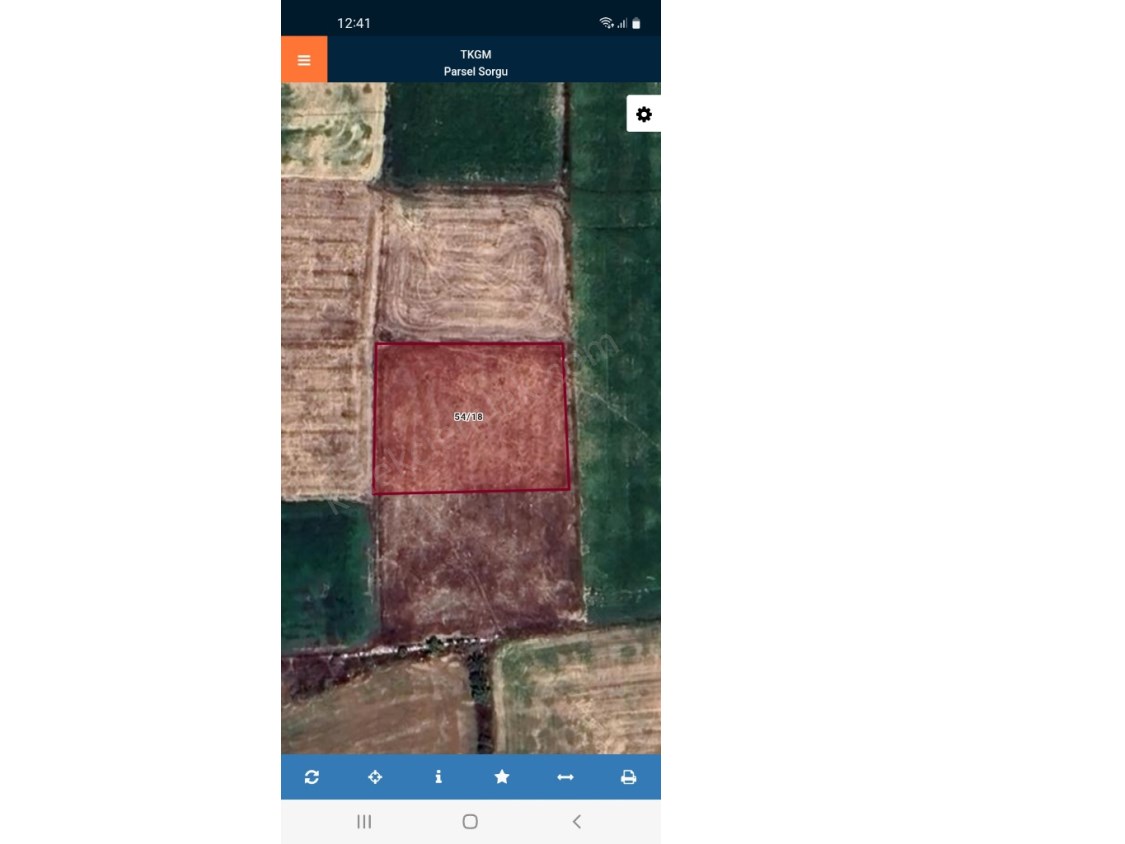The height and width of the screenshot is (844, 1125).
Task: Open the distance measure tool
Action: pyautogui.click(x=565, y=777)
